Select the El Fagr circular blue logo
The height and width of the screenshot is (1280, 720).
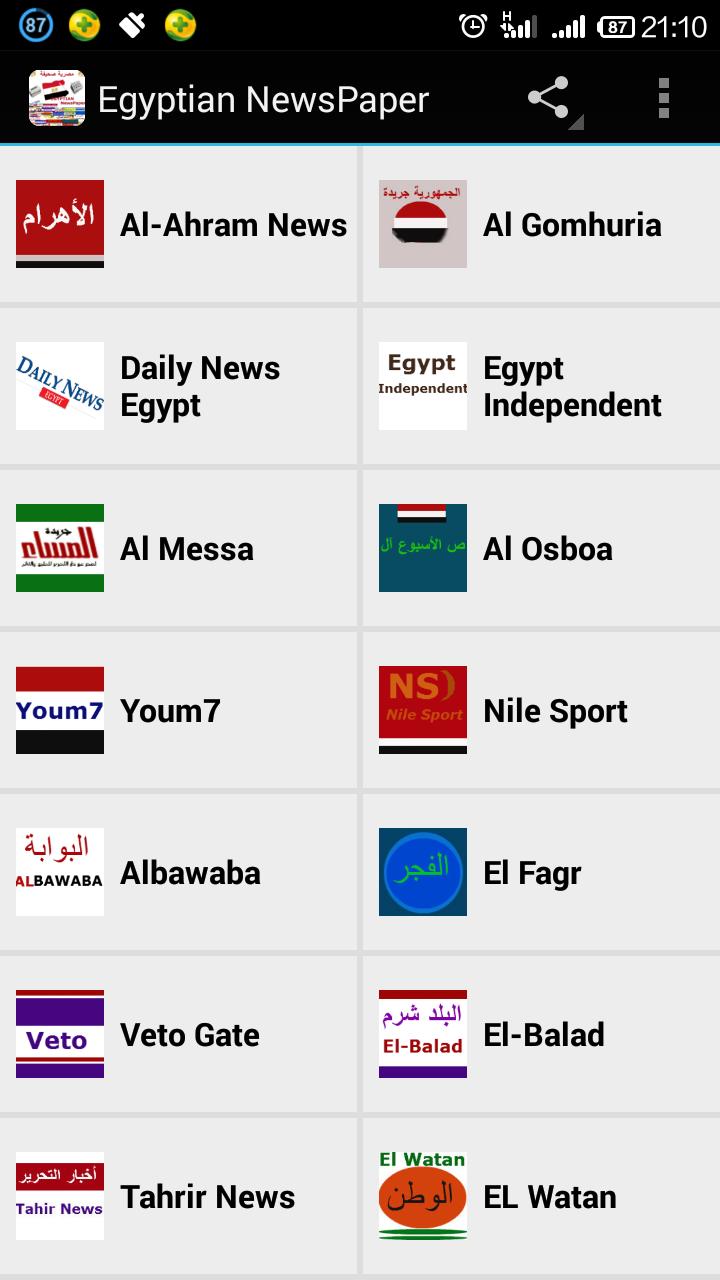pos(422,872)
